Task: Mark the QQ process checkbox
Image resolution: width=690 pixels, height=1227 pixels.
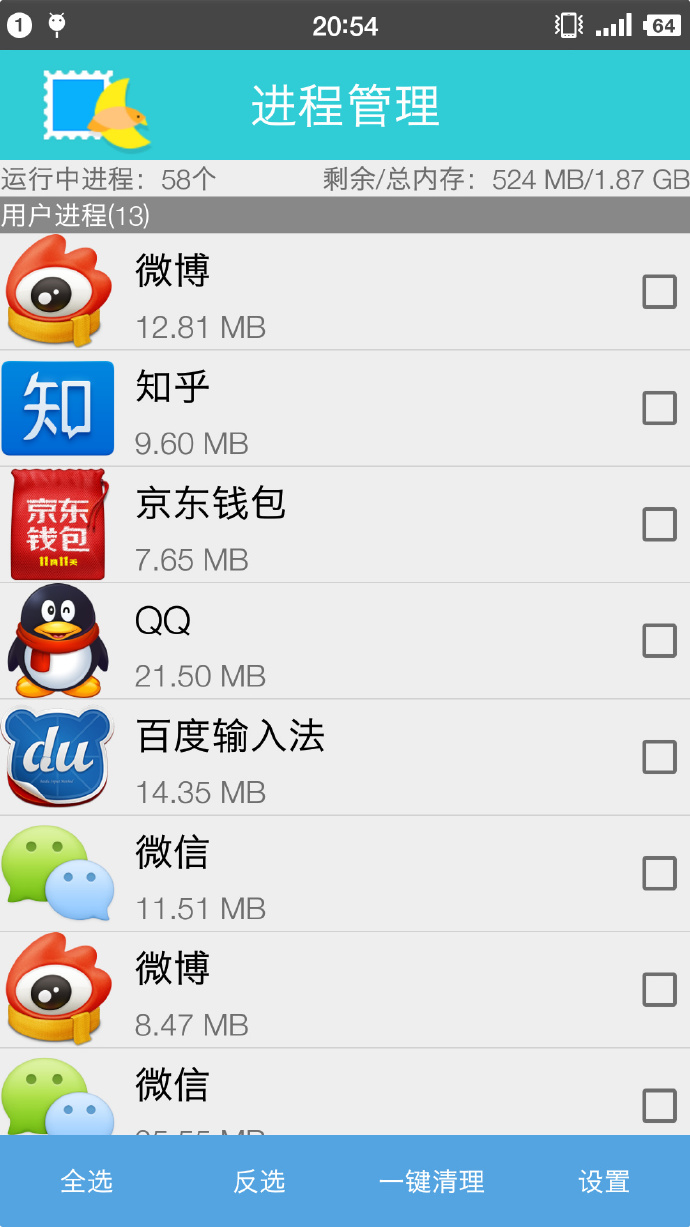Action: pyautogui.click(x=659, y=641)
